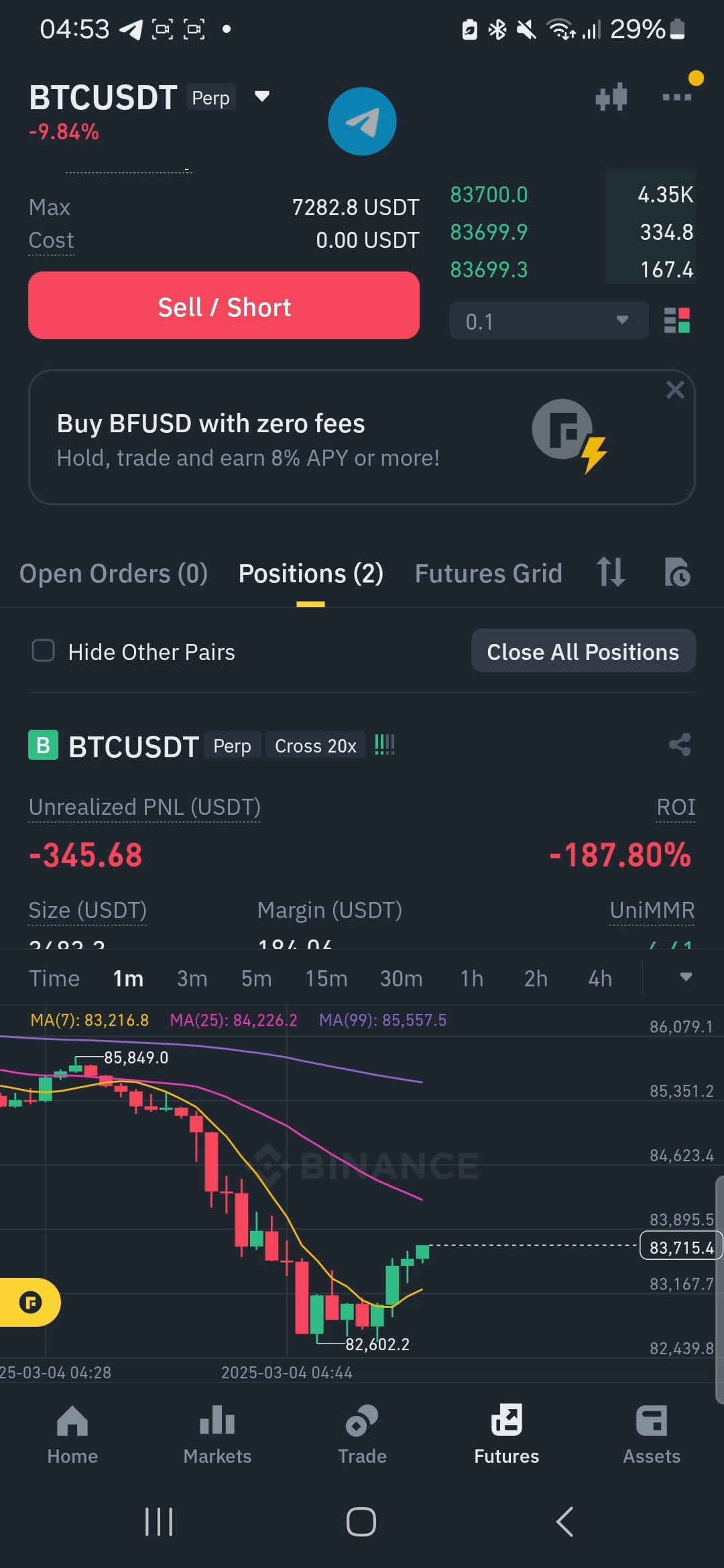Tap the Telegram floating icon

coord(362,121)
